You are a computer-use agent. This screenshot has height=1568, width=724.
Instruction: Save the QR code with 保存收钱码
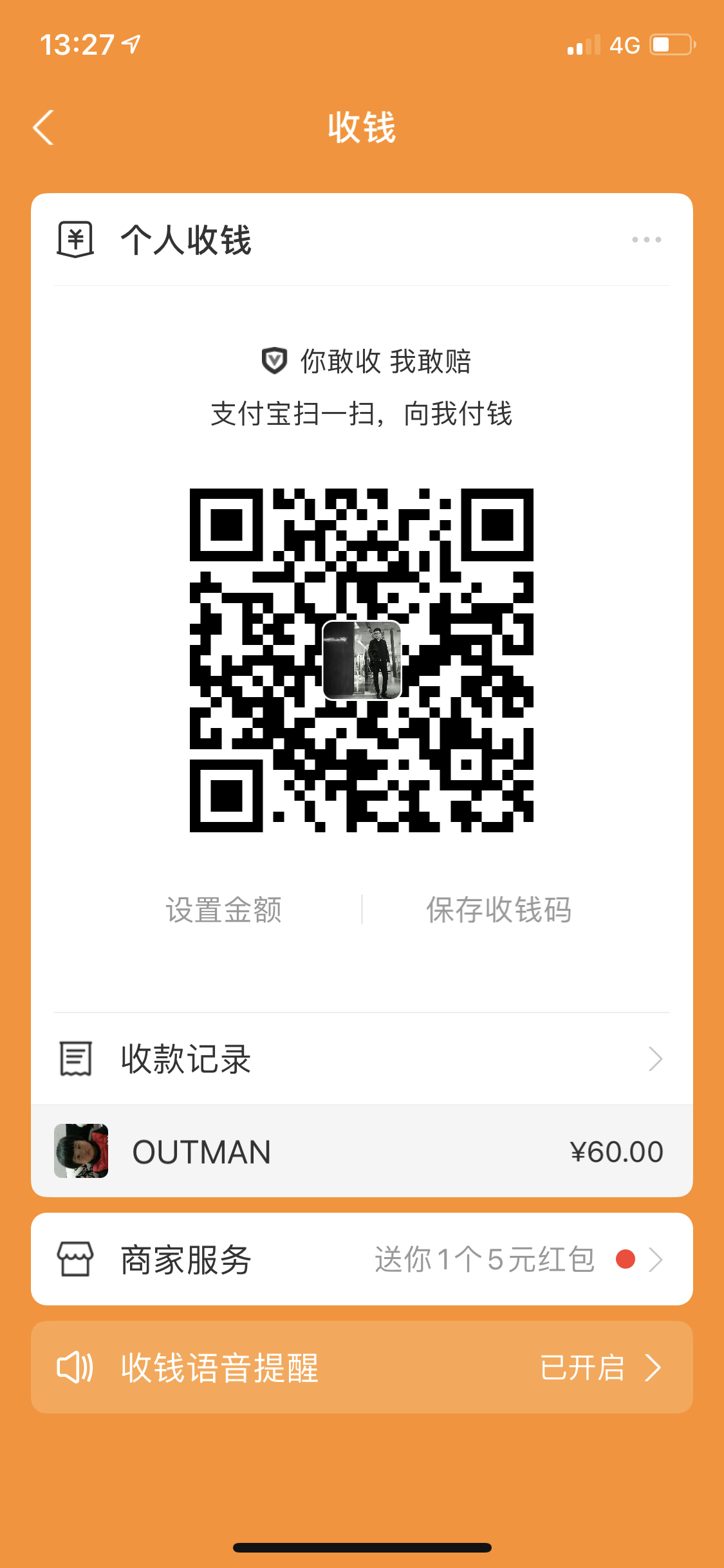499,910
